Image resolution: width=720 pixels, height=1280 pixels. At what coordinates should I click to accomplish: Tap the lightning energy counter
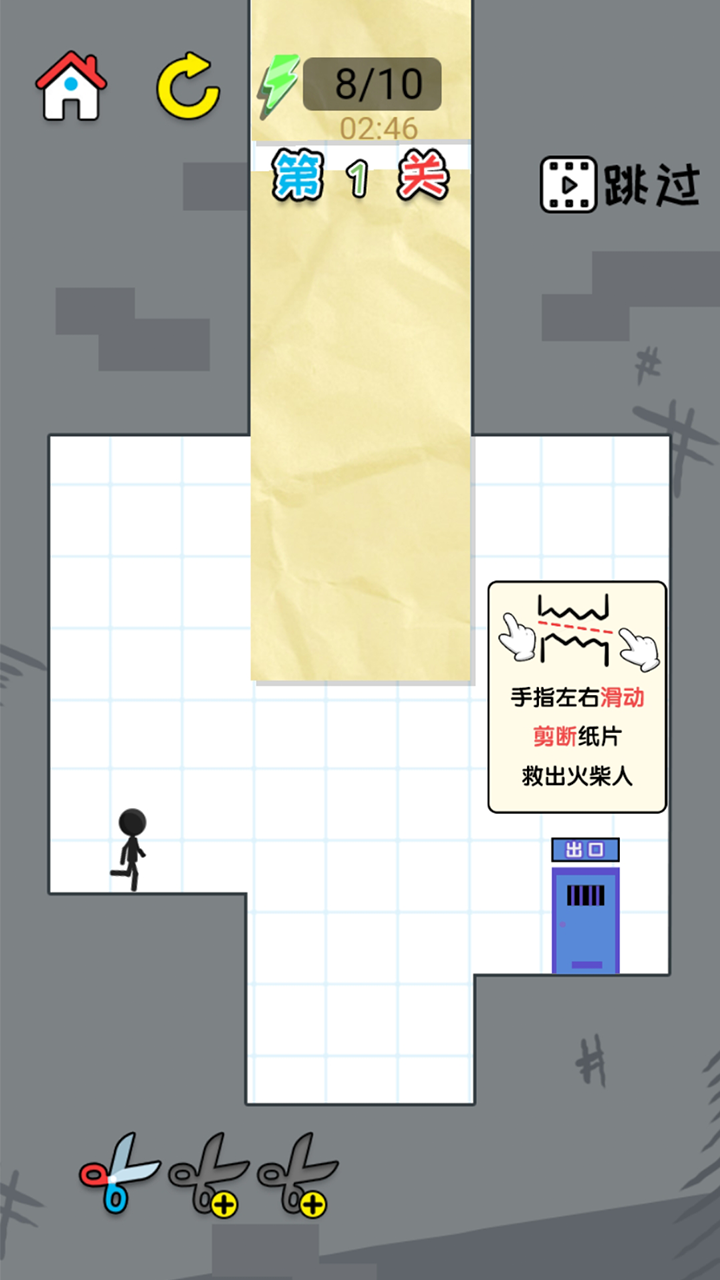click(x=350, y=84)
